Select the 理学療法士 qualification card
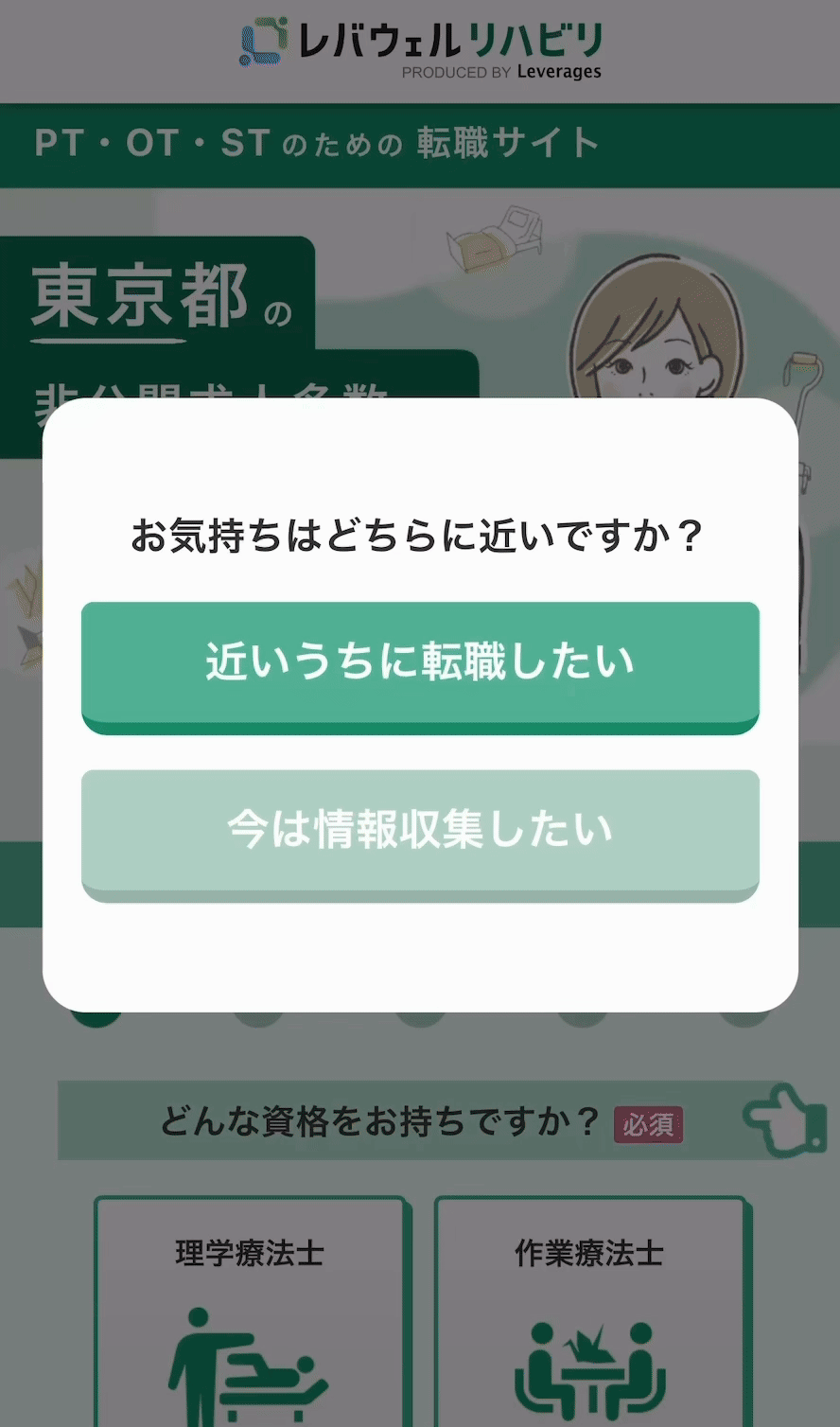The image size is (840, 1427). [250, 1315]
